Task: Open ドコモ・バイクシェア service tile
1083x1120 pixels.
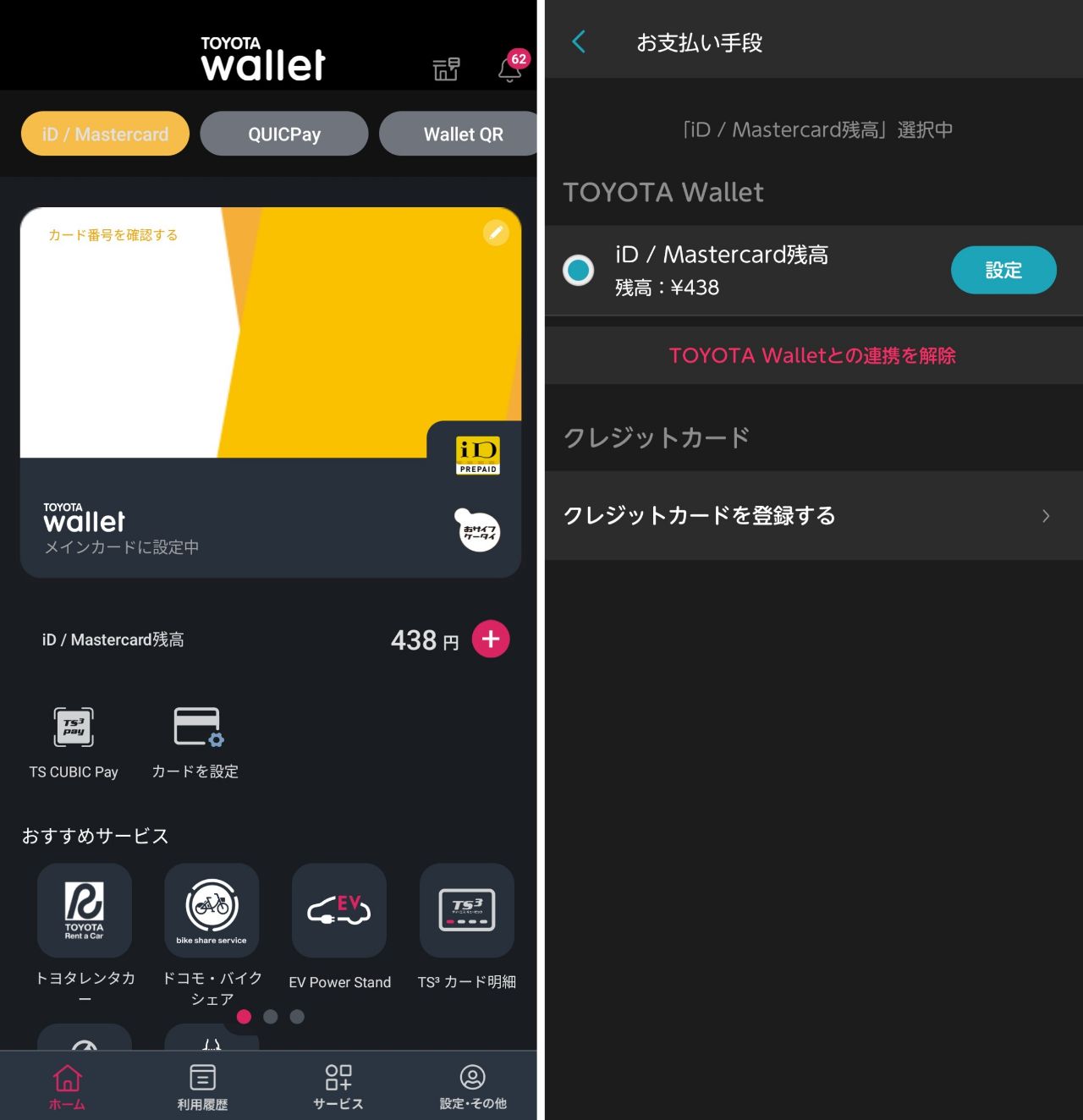Action: 212,910
